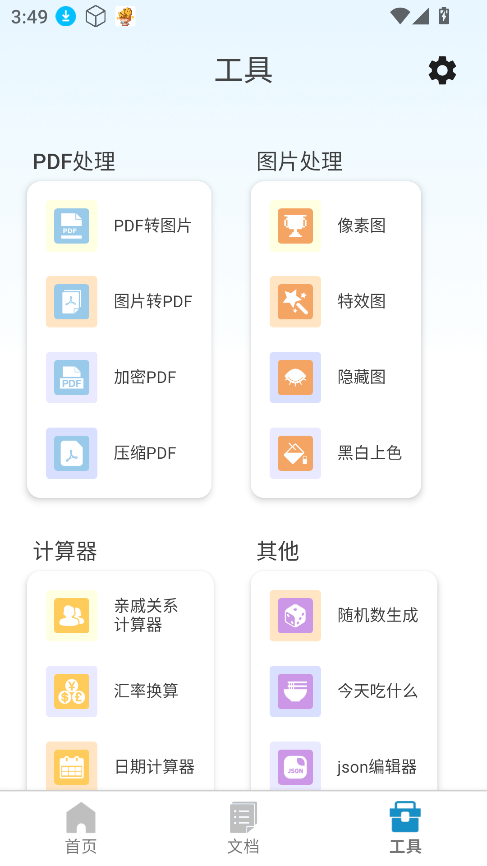Tap the 日期计算器 entry
Image resolution: width=487 pixels, height=866 pixels.
tap(120, 767)
